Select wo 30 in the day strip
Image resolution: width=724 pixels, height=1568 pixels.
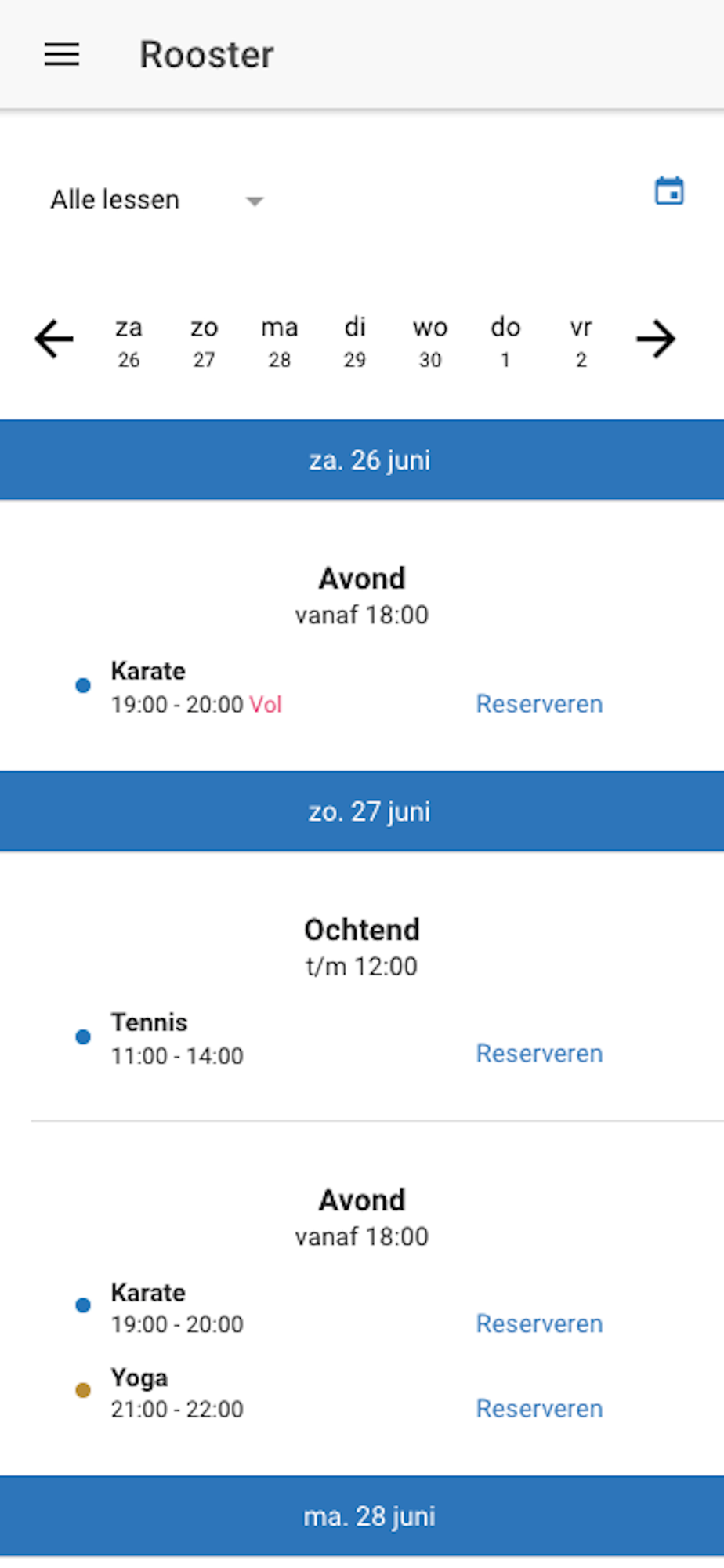[430, 341]
